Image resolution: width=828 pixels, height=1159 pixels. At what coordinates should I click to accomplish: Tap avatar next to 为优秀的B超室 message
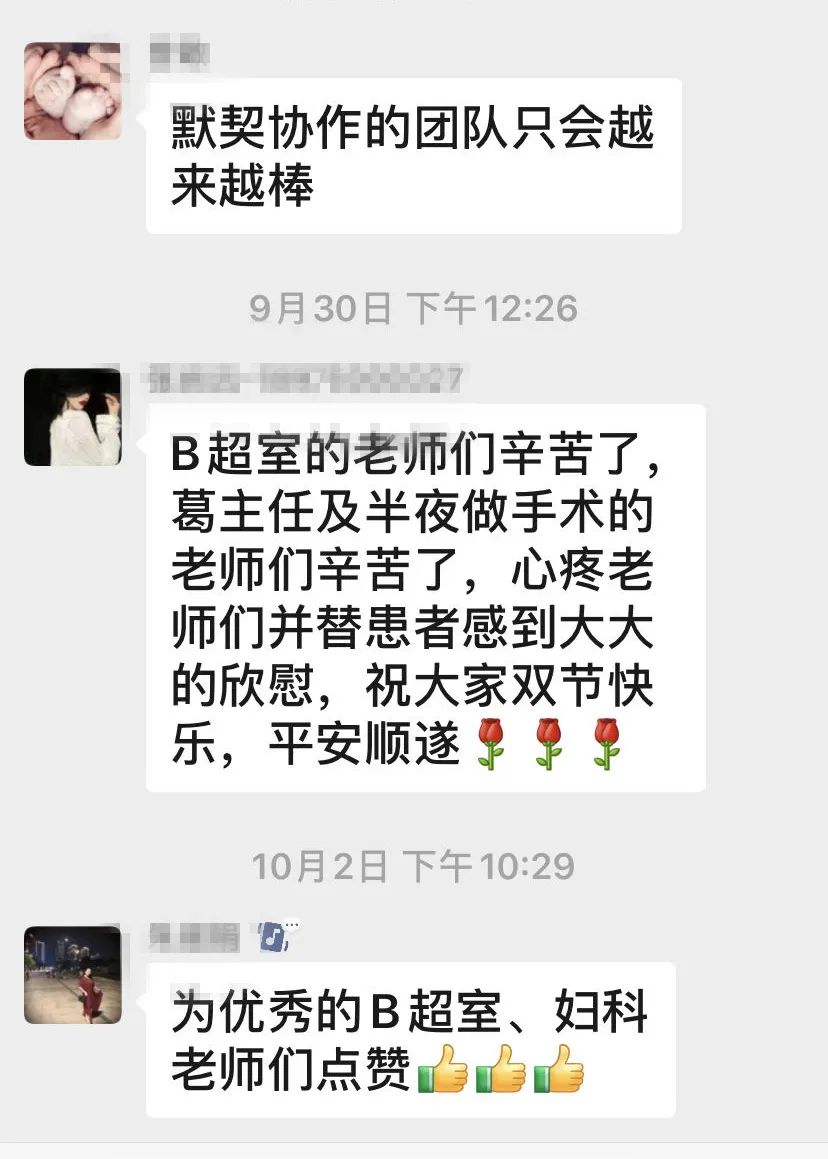[x=73, y=975]
